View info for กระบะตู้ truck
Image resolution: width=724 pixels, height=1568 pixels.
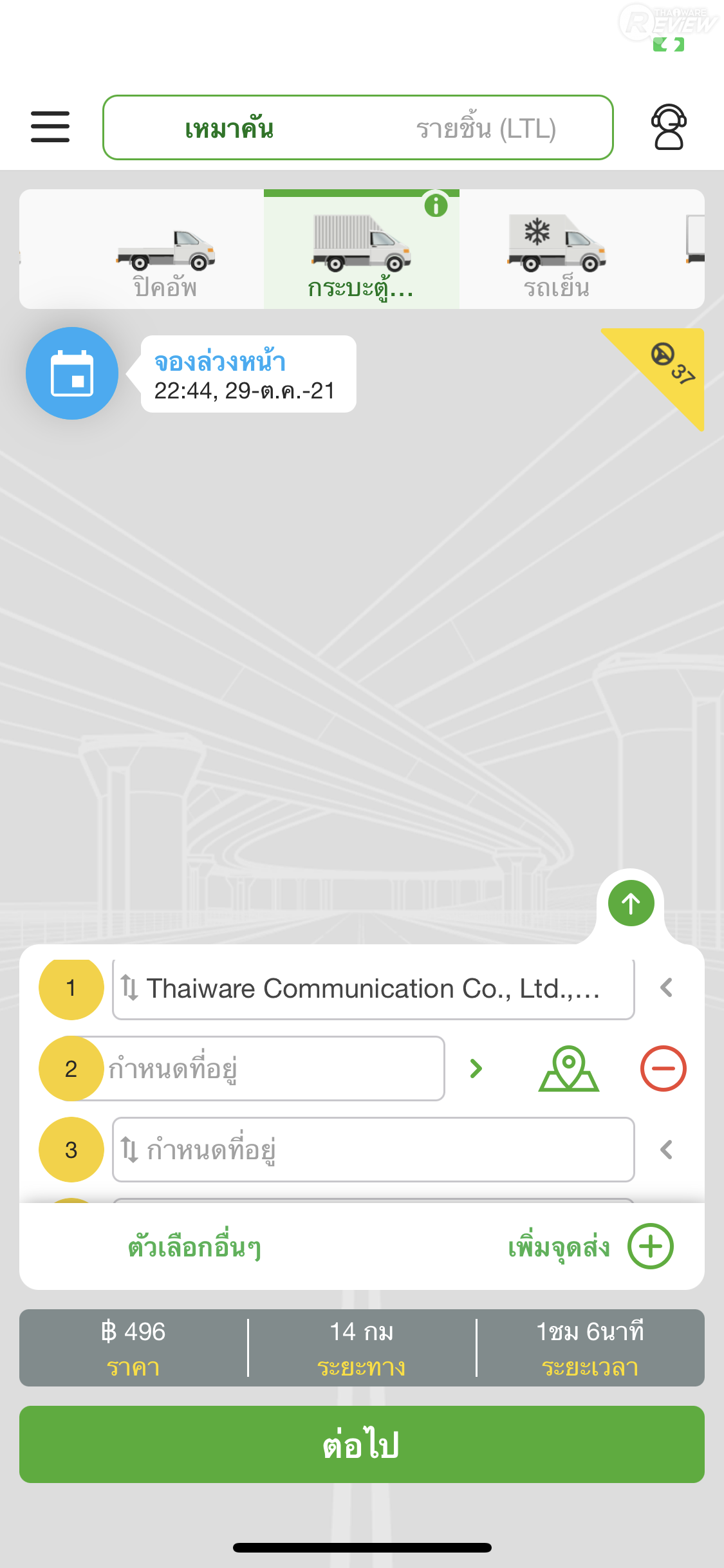(x=436, y=206)
